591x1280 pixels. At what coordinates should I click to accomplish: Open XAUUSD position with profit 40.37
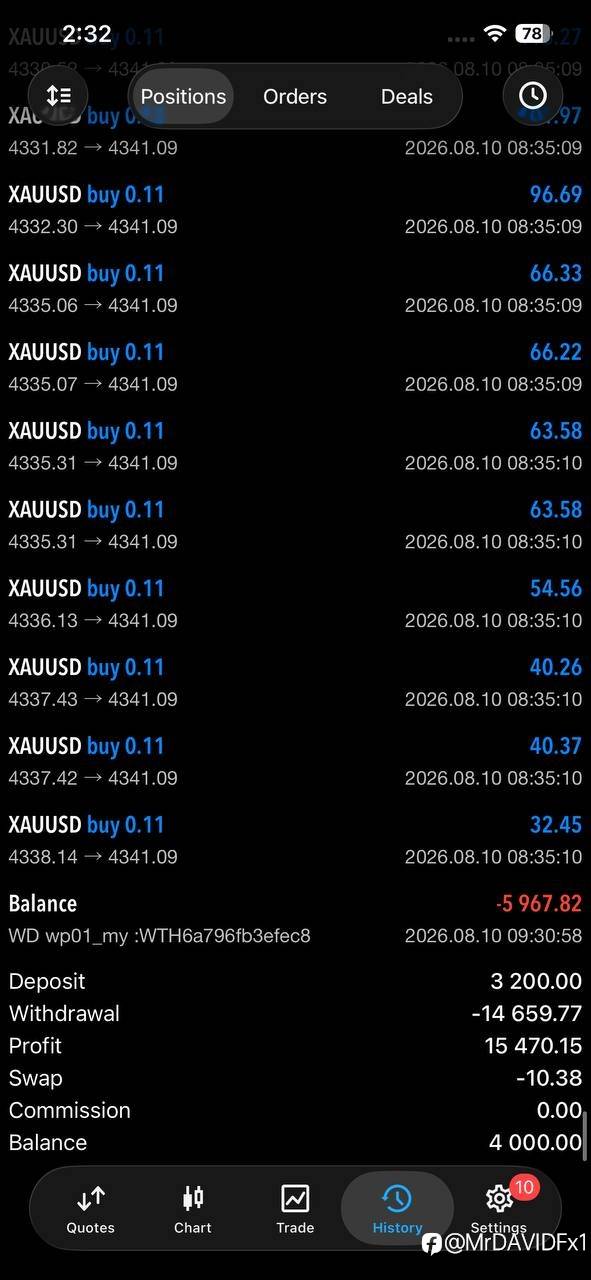tap(295, 762)
